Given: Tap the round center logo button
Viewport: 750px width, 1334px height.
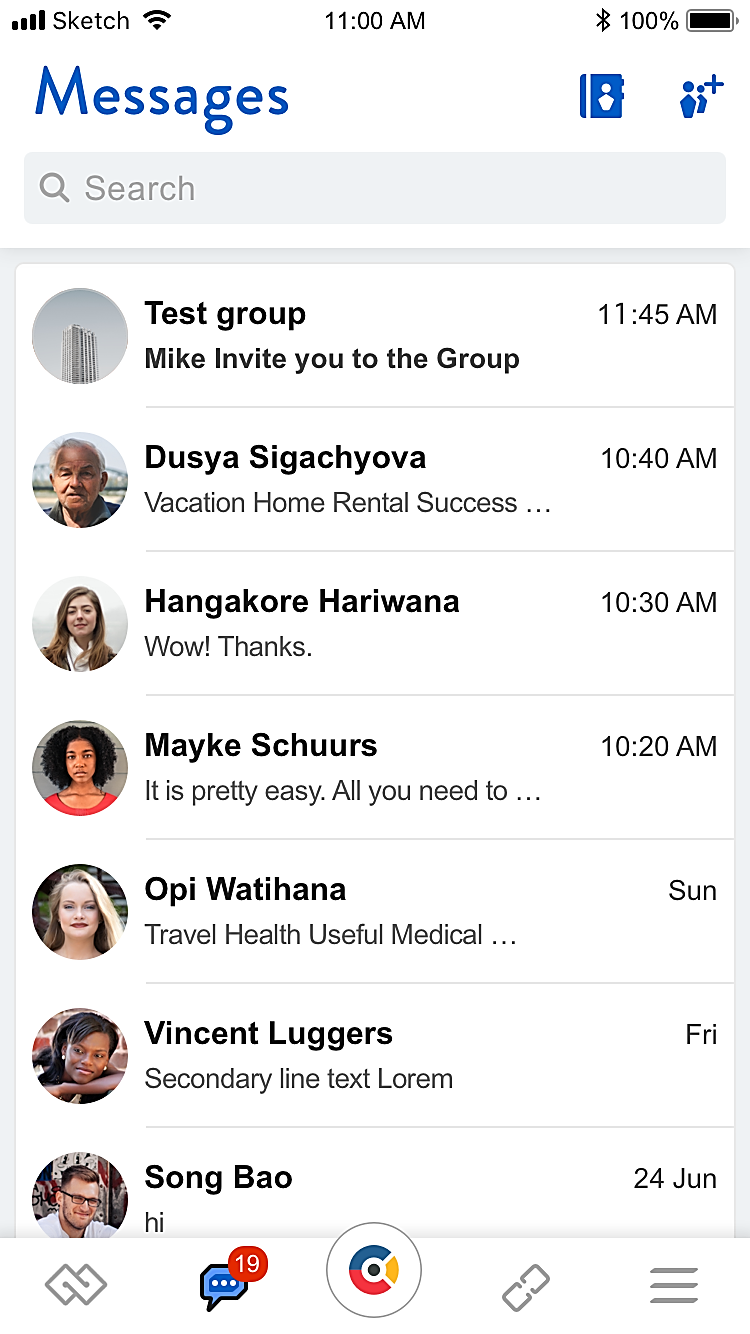Looking at the screenshot, I should point(374,1271).
